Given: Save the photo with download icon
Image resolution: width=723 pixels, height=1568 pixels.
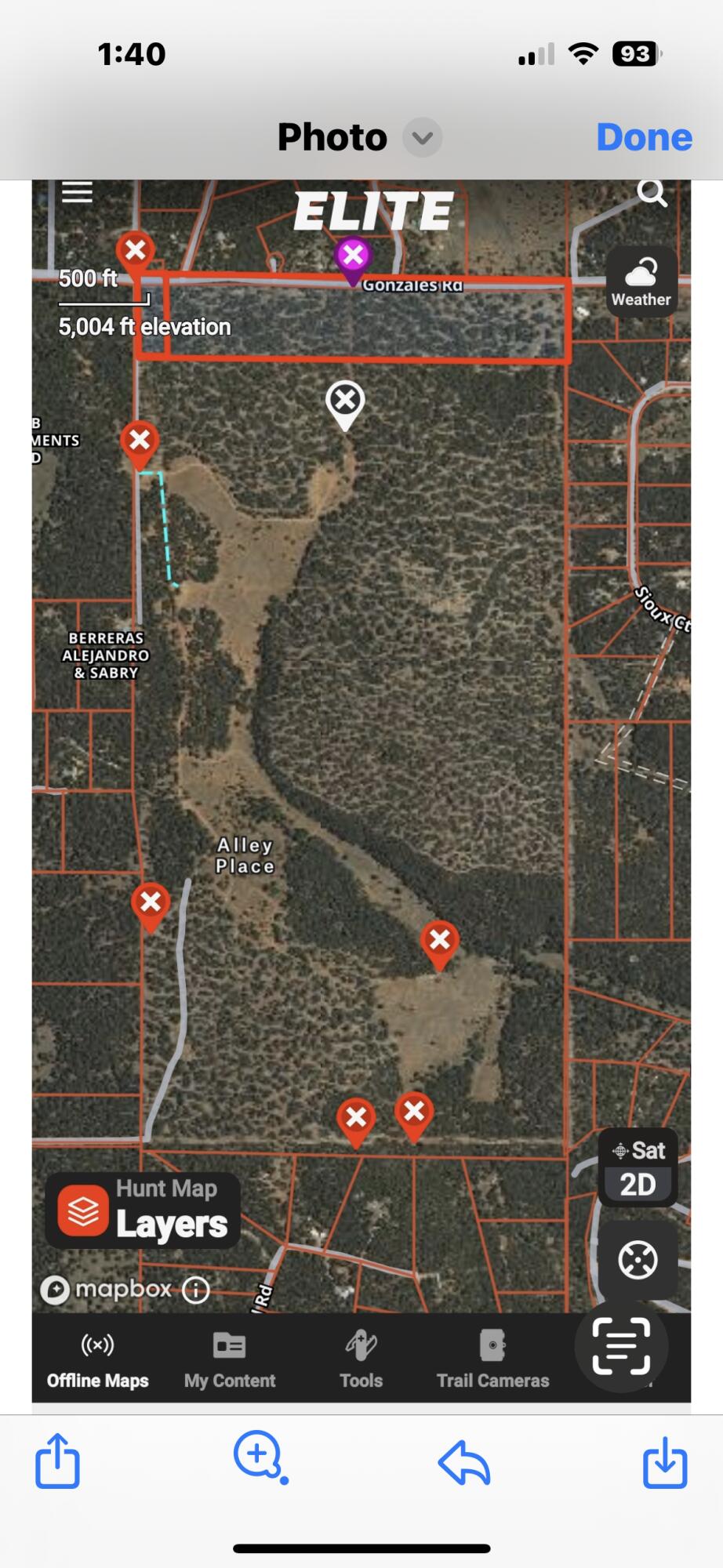Looking at the screenshot, I should tap(665, 1461).
